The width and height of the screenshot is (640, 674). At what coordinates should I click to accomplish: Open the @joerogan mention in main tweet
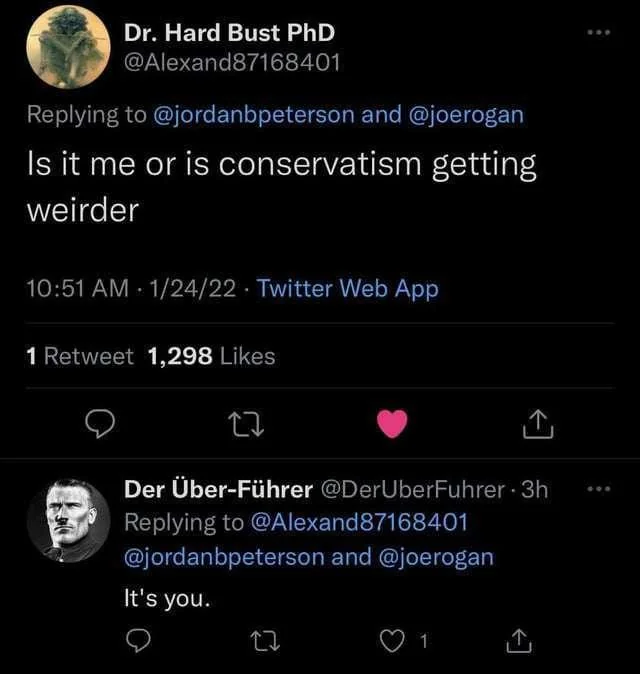[x=468, y=114]
